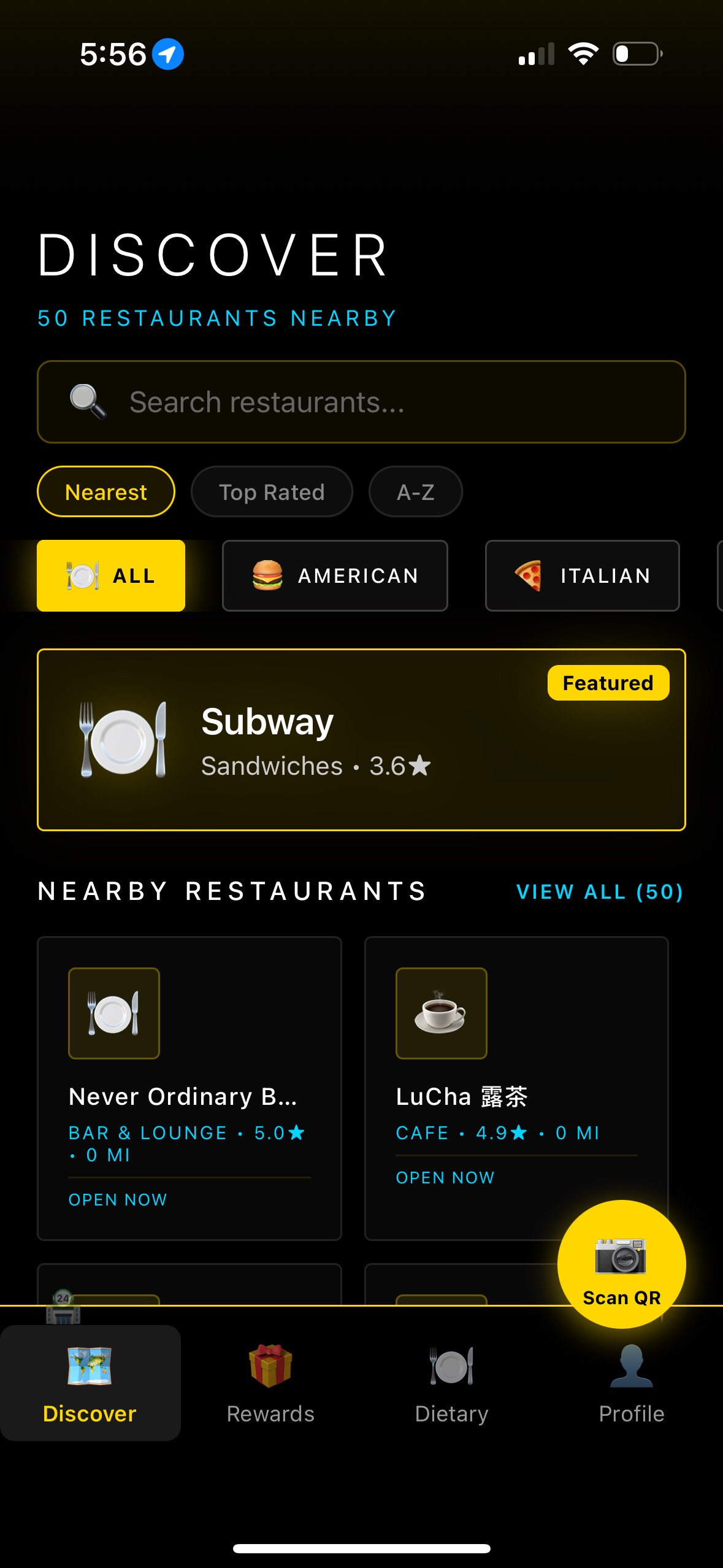This screenshot has height=1568, width=723.
Task: Toggle the Nearest sort option
Action: tap(105, 491)
